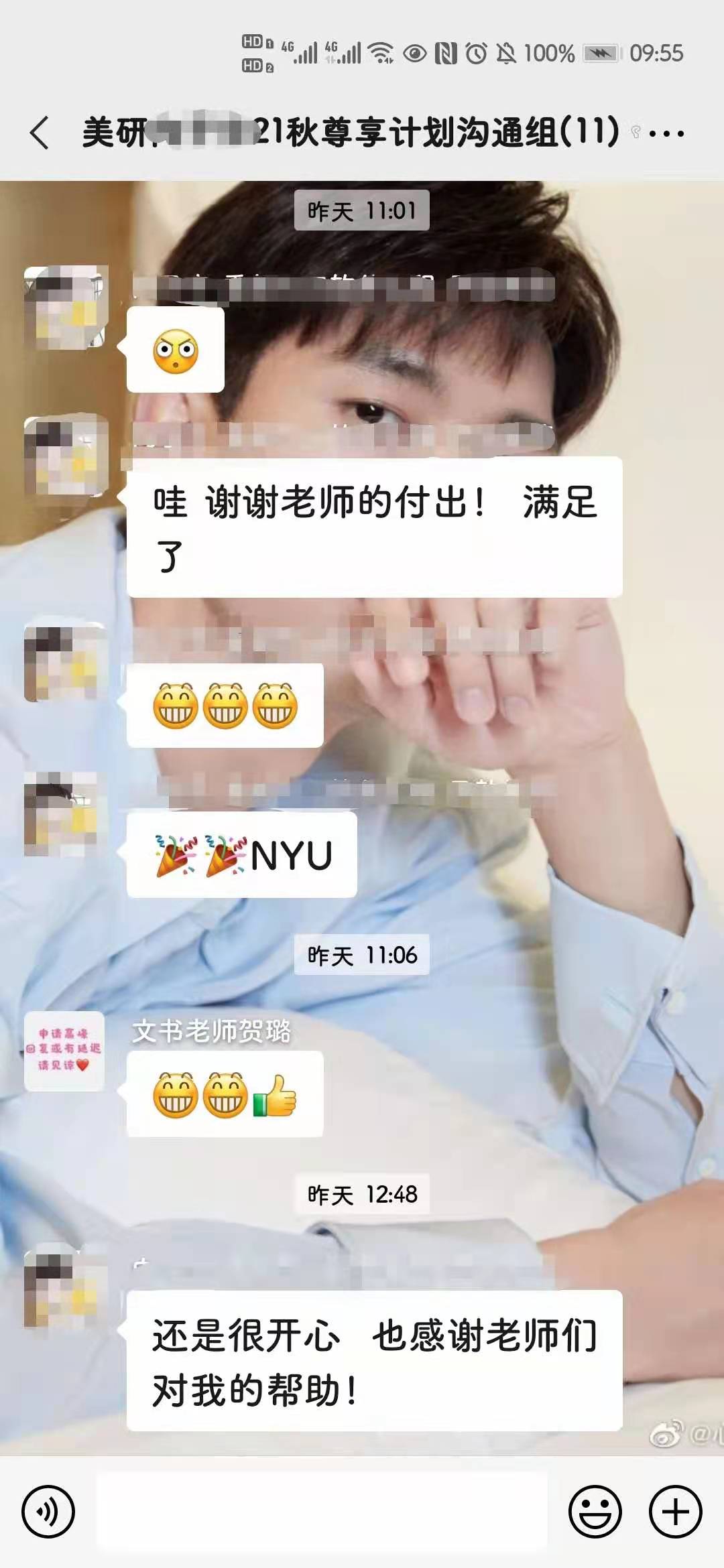This screenshot has height=1568, width=724.
Task: Tap the avatar beside 还是很开心 message
Action: click(64, 1284)
